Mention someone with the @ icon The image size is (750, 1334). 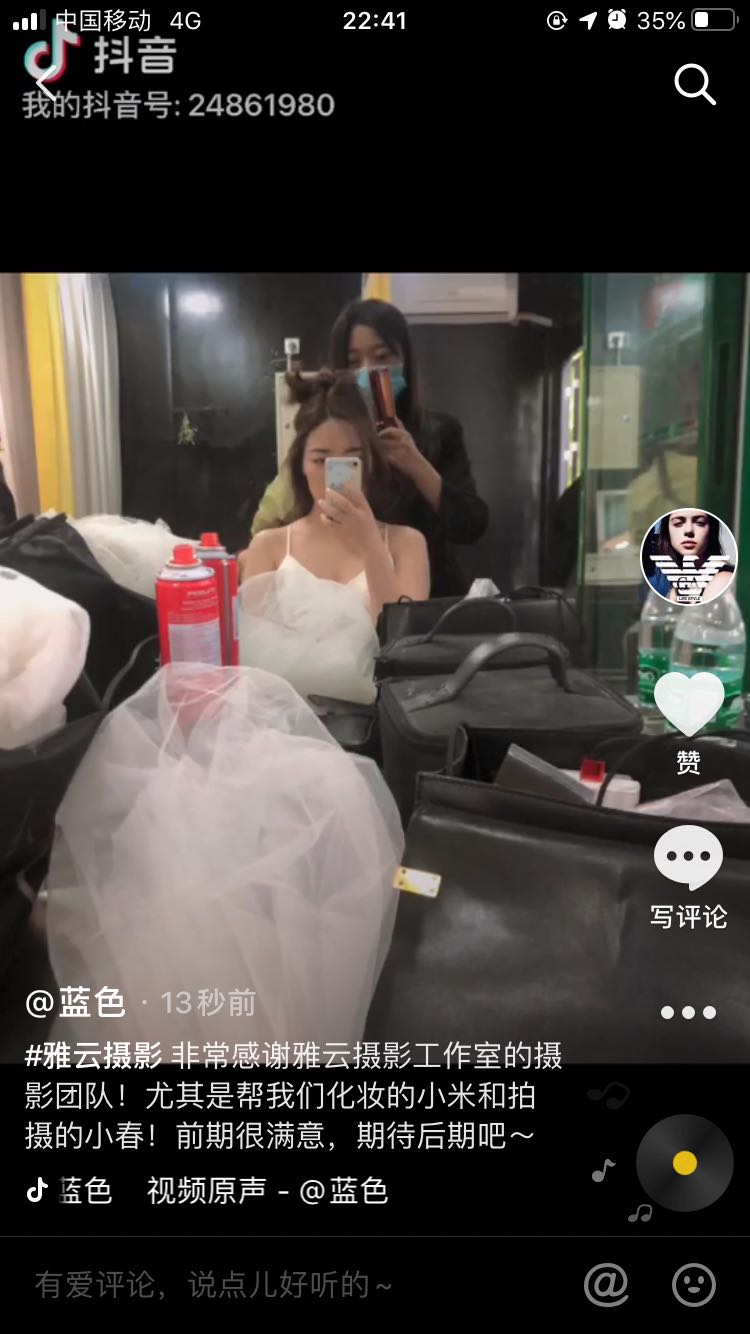[606, 1285]
